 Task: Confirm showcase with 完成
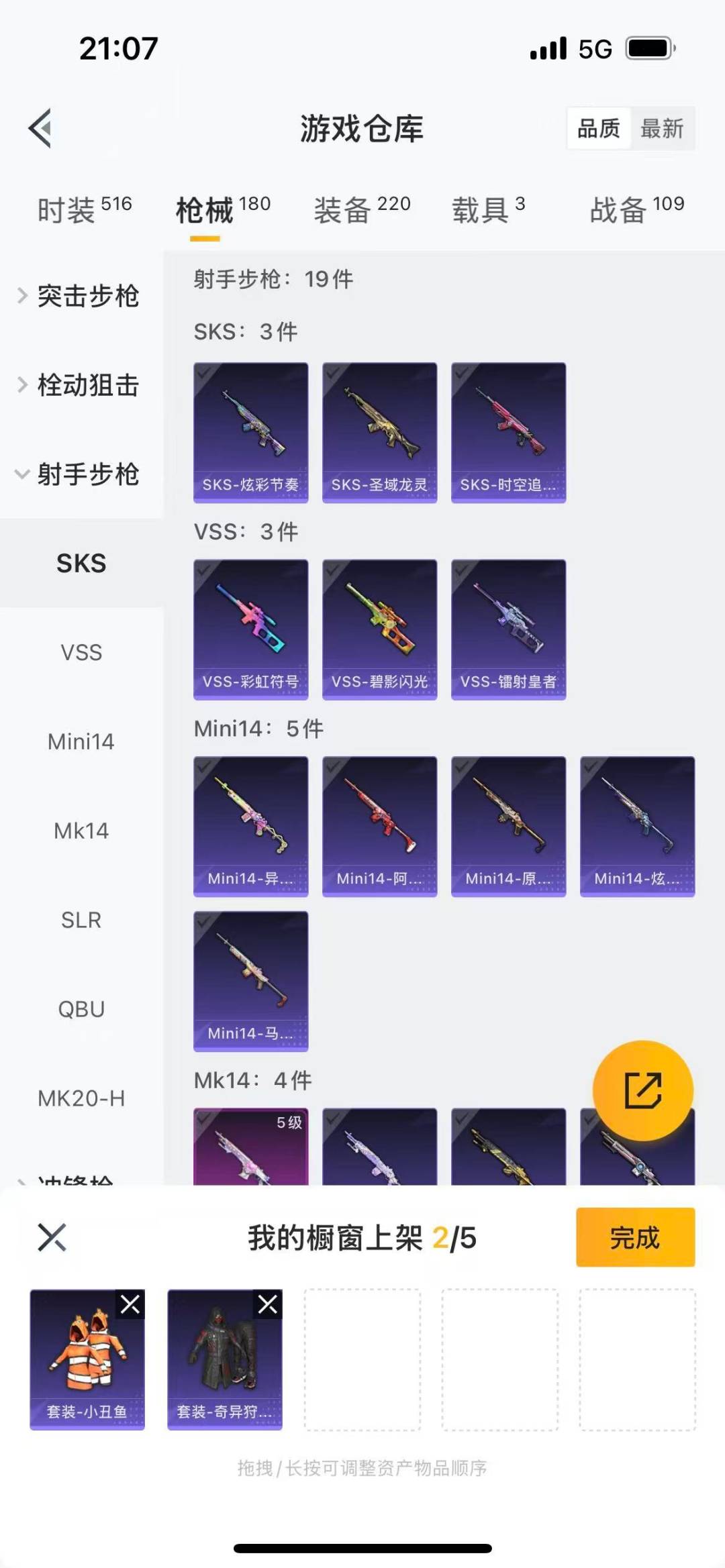tap(634, 1237)
